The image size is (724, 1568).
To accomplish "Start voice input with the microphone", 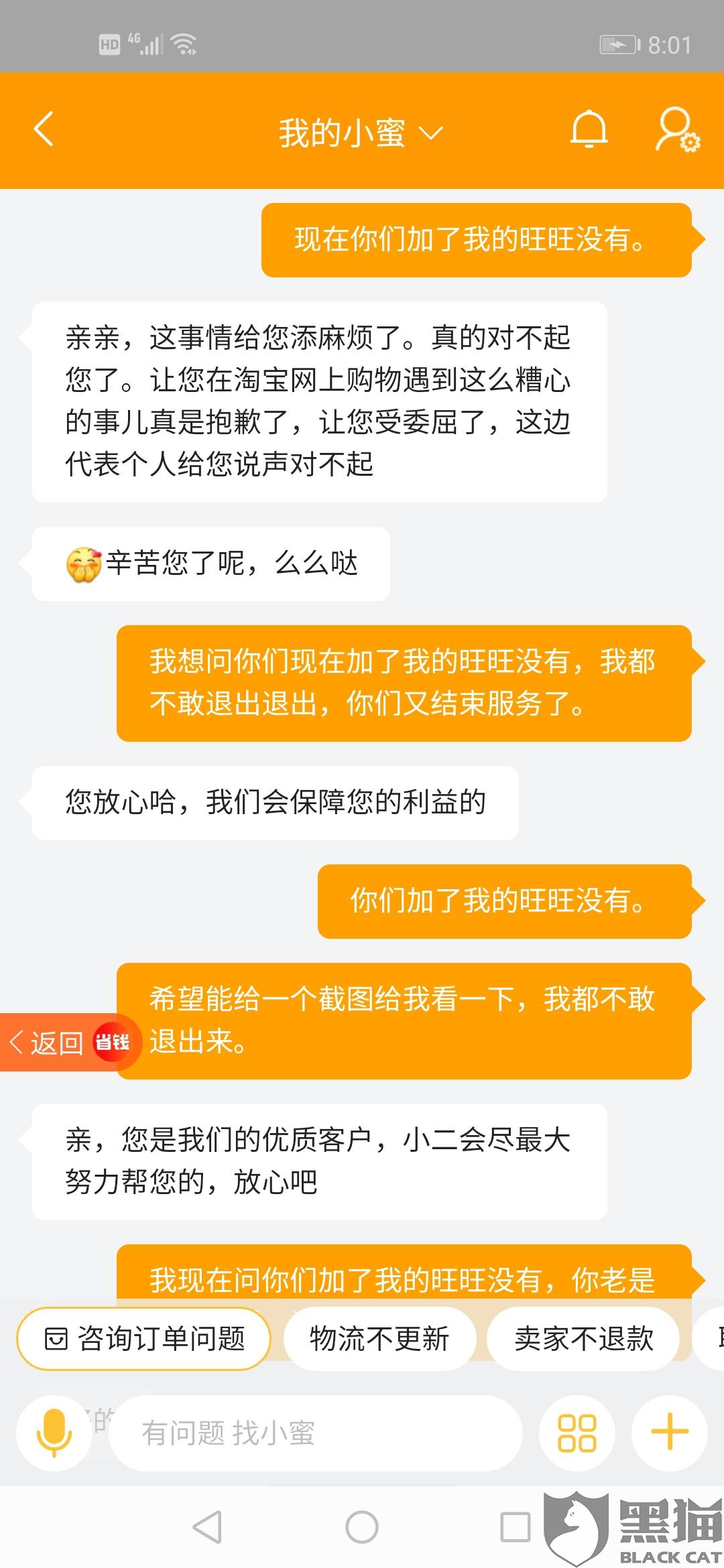I will [x=54, y=1433].
